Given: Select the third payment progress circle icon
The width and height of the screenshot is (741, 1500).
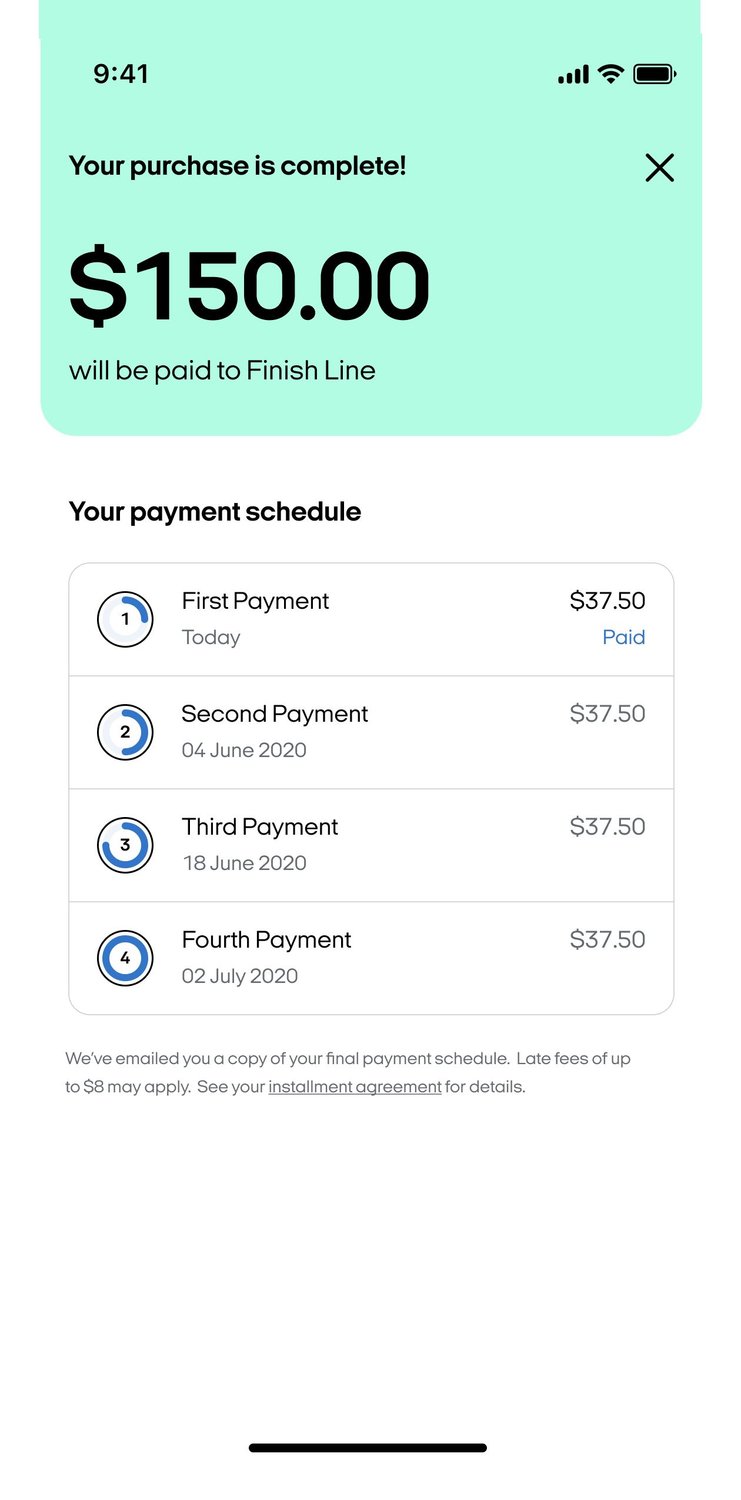Looking at the screenshot, I should pos(125,844).
